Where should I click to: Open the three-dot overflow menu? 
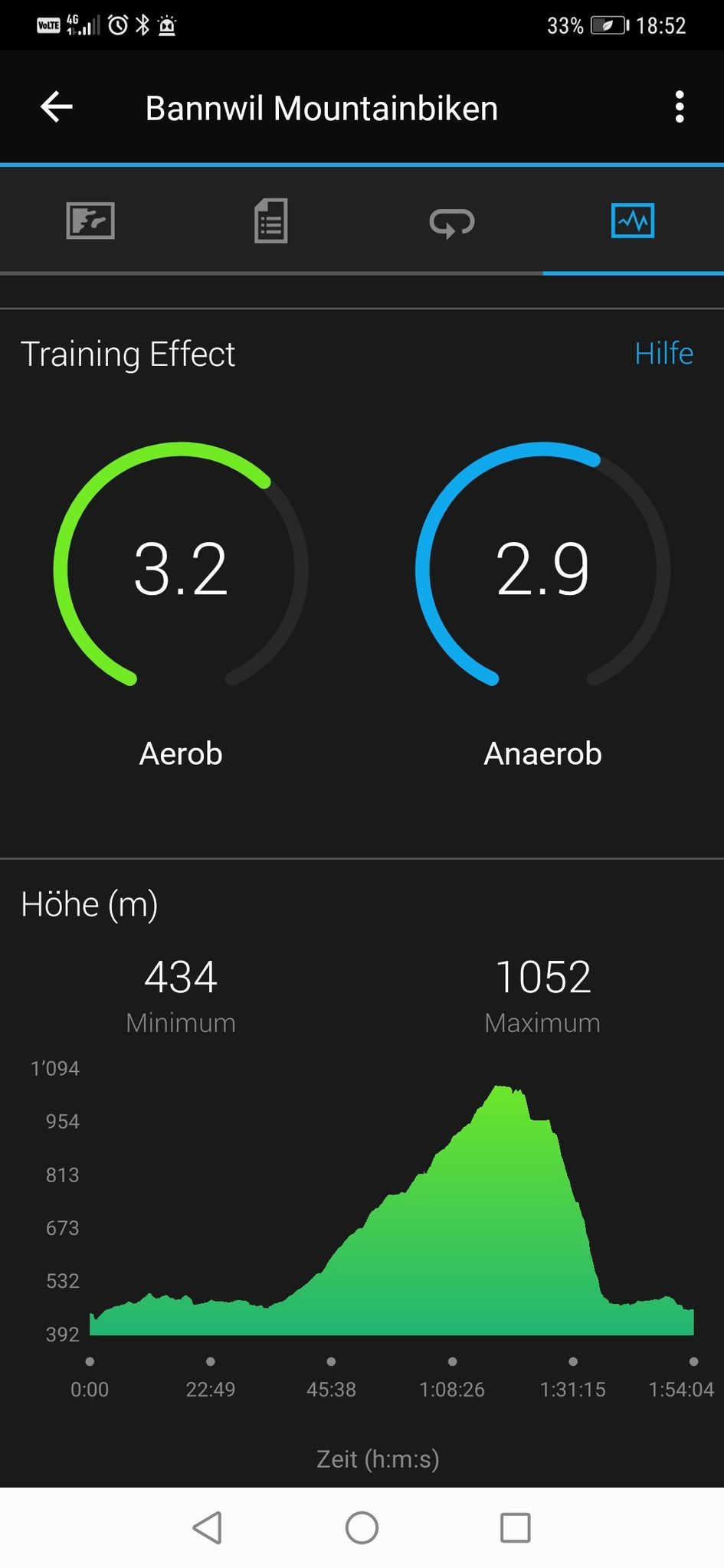tap(679, 107)
